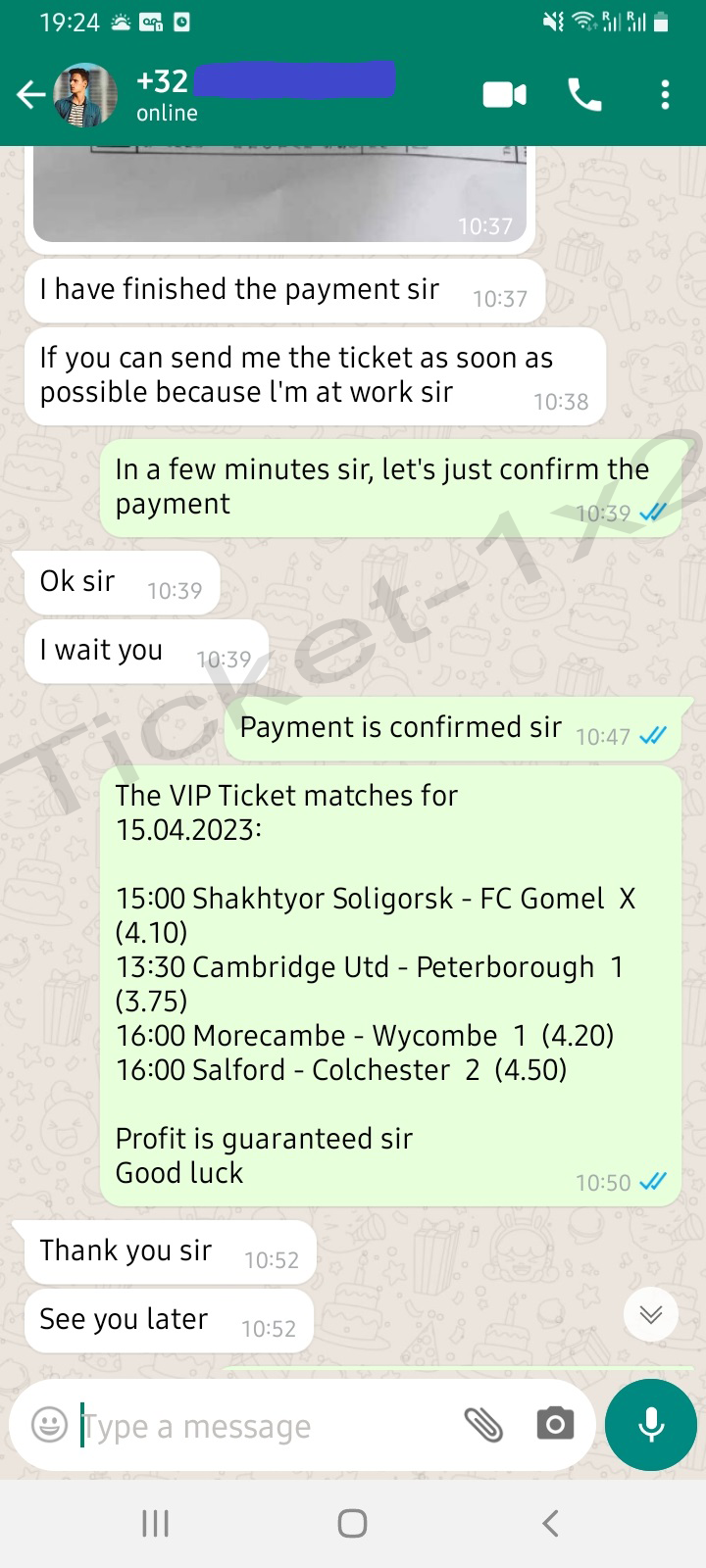
Task: Open the image sent at 10:37
Action: [280, 193]
